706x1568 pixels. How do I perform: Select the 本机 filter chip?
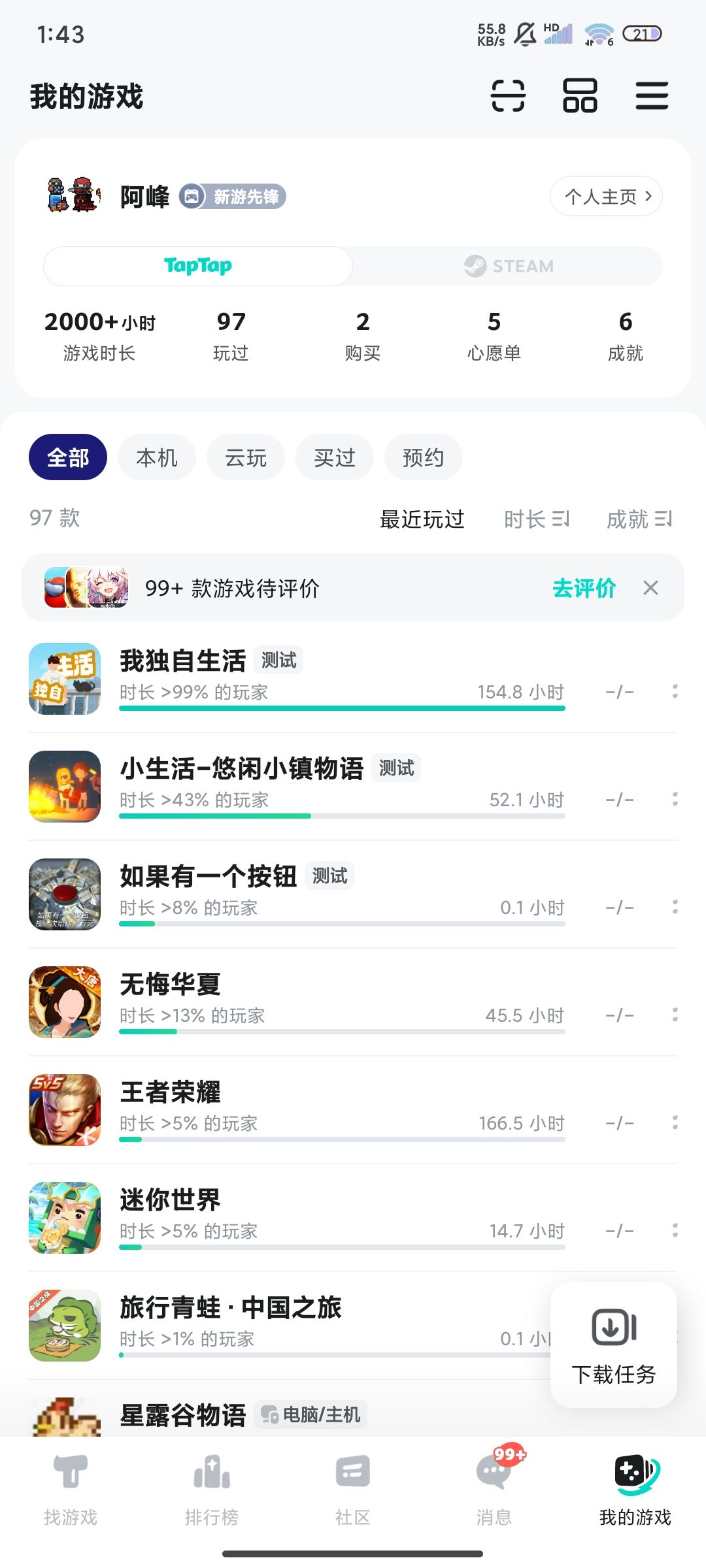[x=157, y=457]
